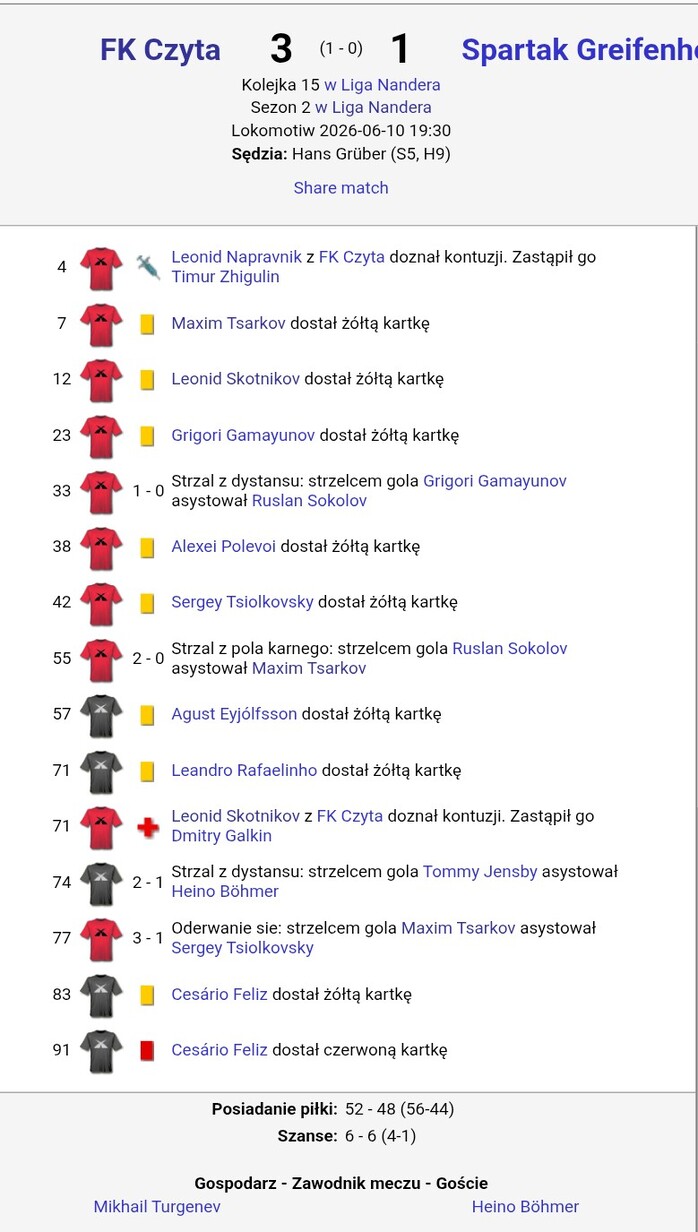View Alexei Polevoi's player page
The height and width of the screenshot is (1232, 698).
point(223,547)
